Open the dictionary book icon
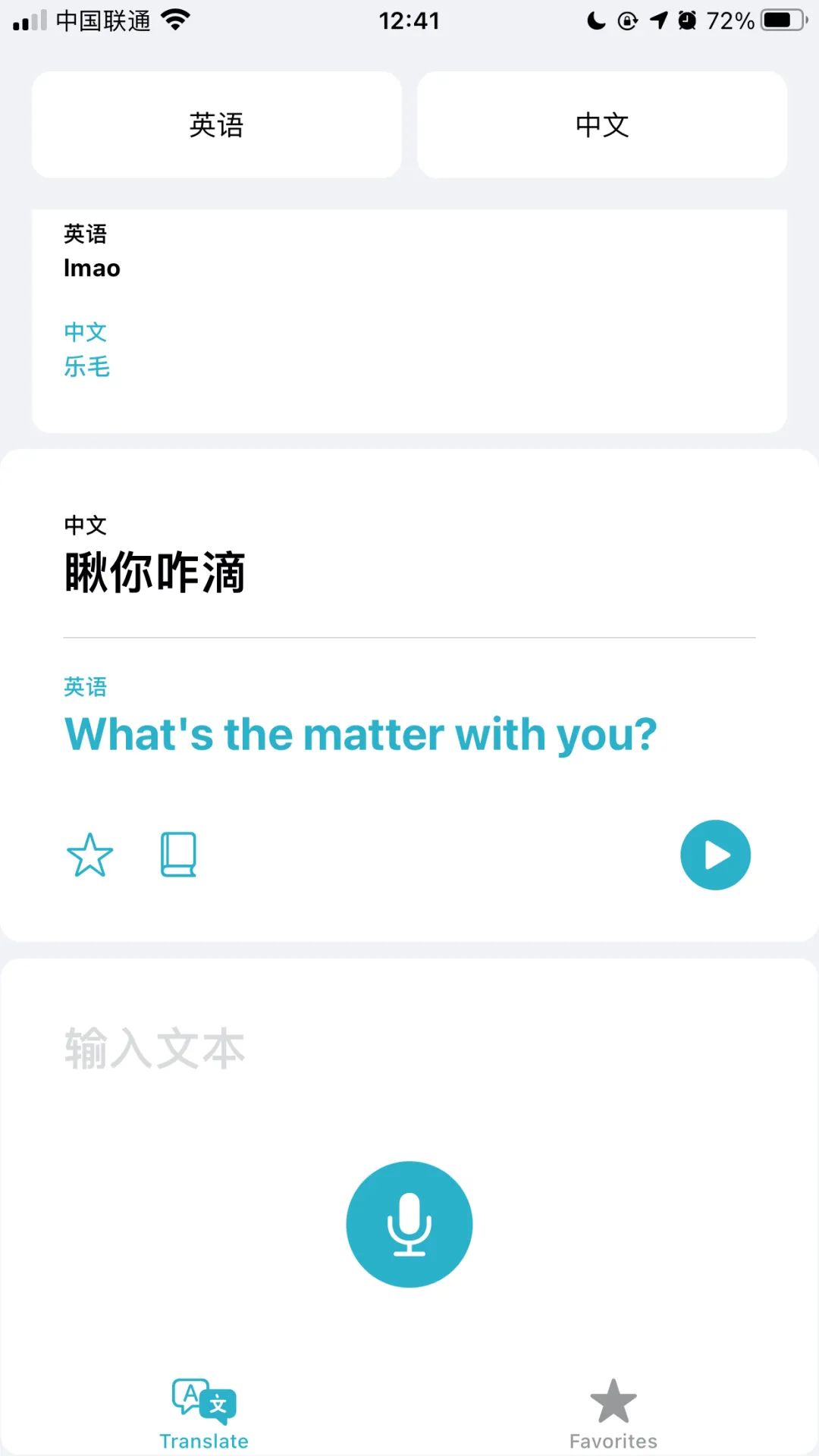The image size is (819, 1456). 178,855
